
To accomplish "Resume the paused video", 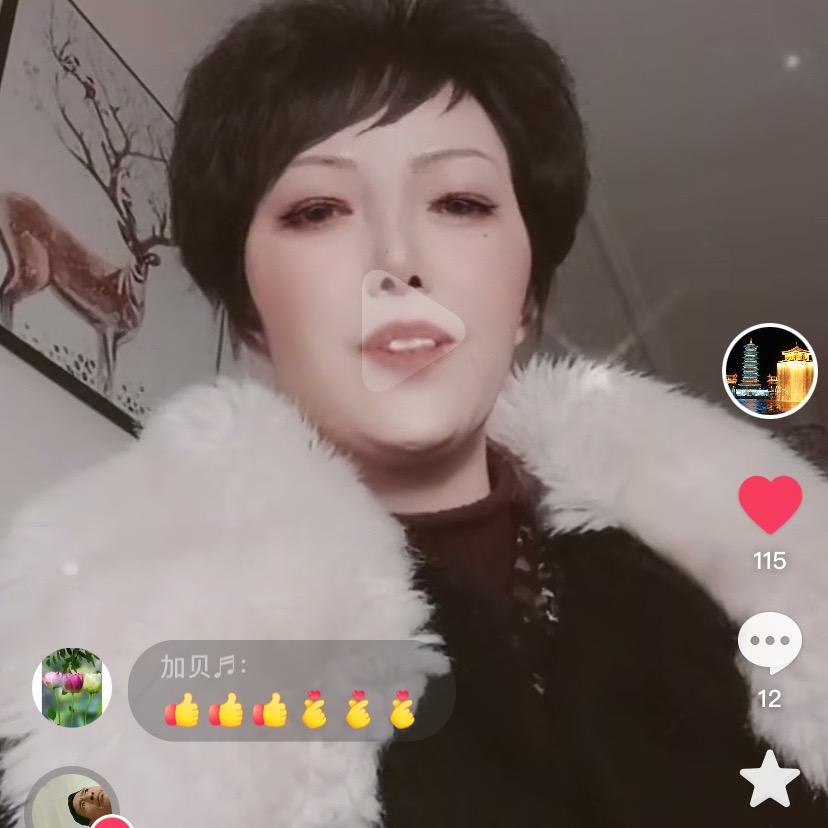I will pos(413,330).
